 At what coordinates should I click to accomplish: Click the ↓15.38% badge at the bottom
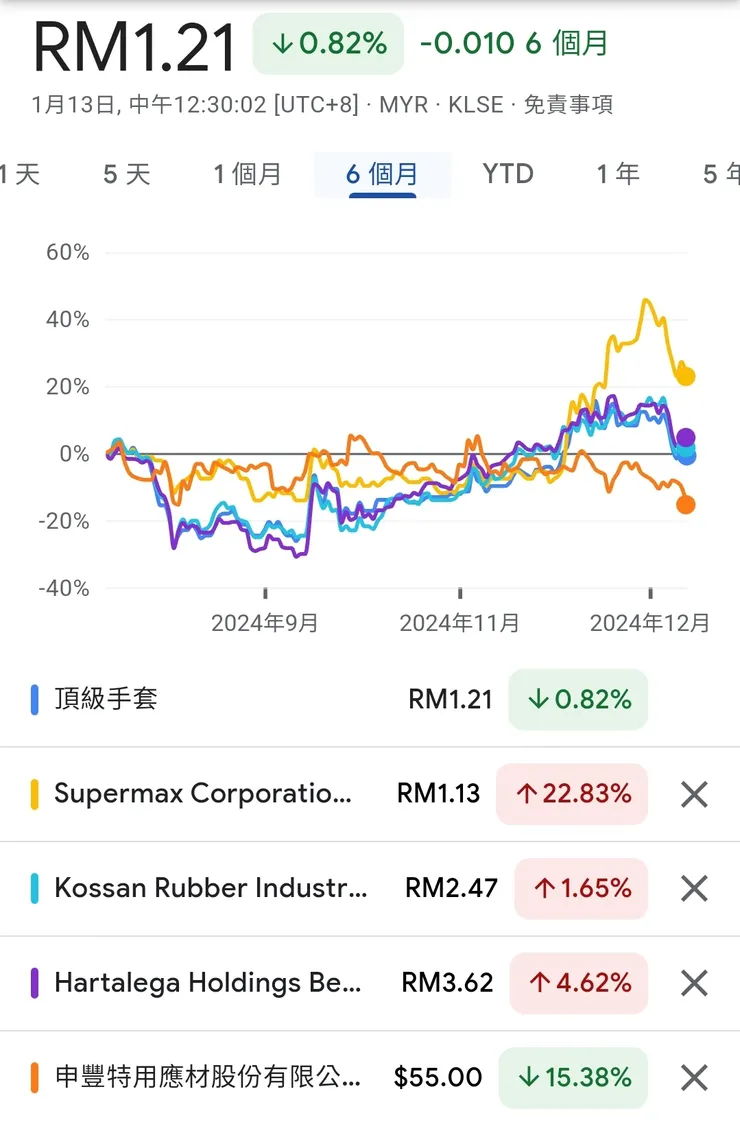point(572,1078)
